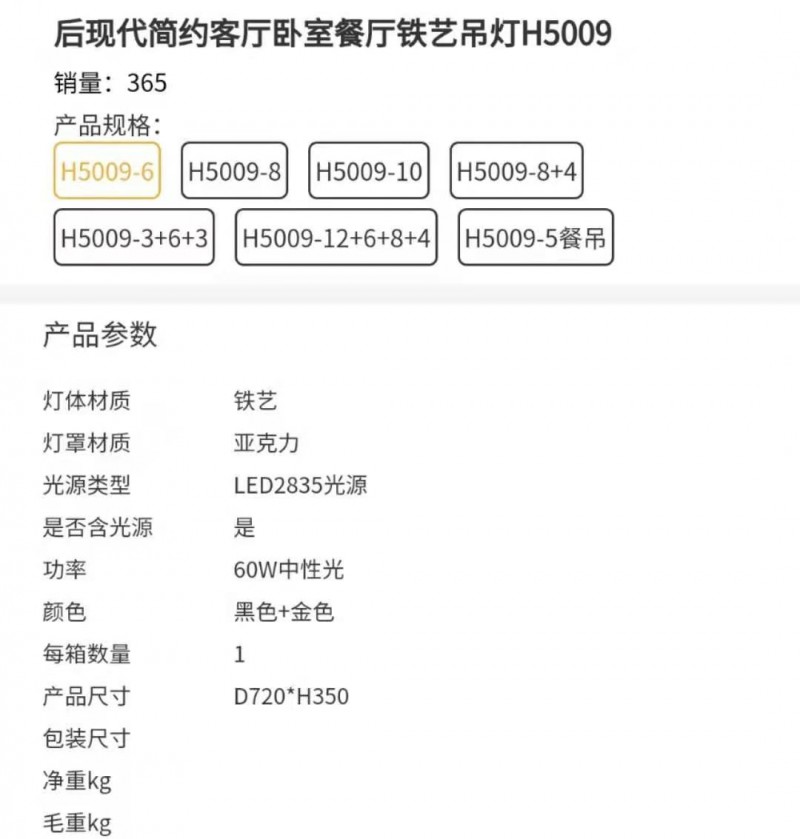Tap the H5009-12+6+8+4 option
Image resolution: width=800 pixels, height=839 pixels.
tap(336, 238)
